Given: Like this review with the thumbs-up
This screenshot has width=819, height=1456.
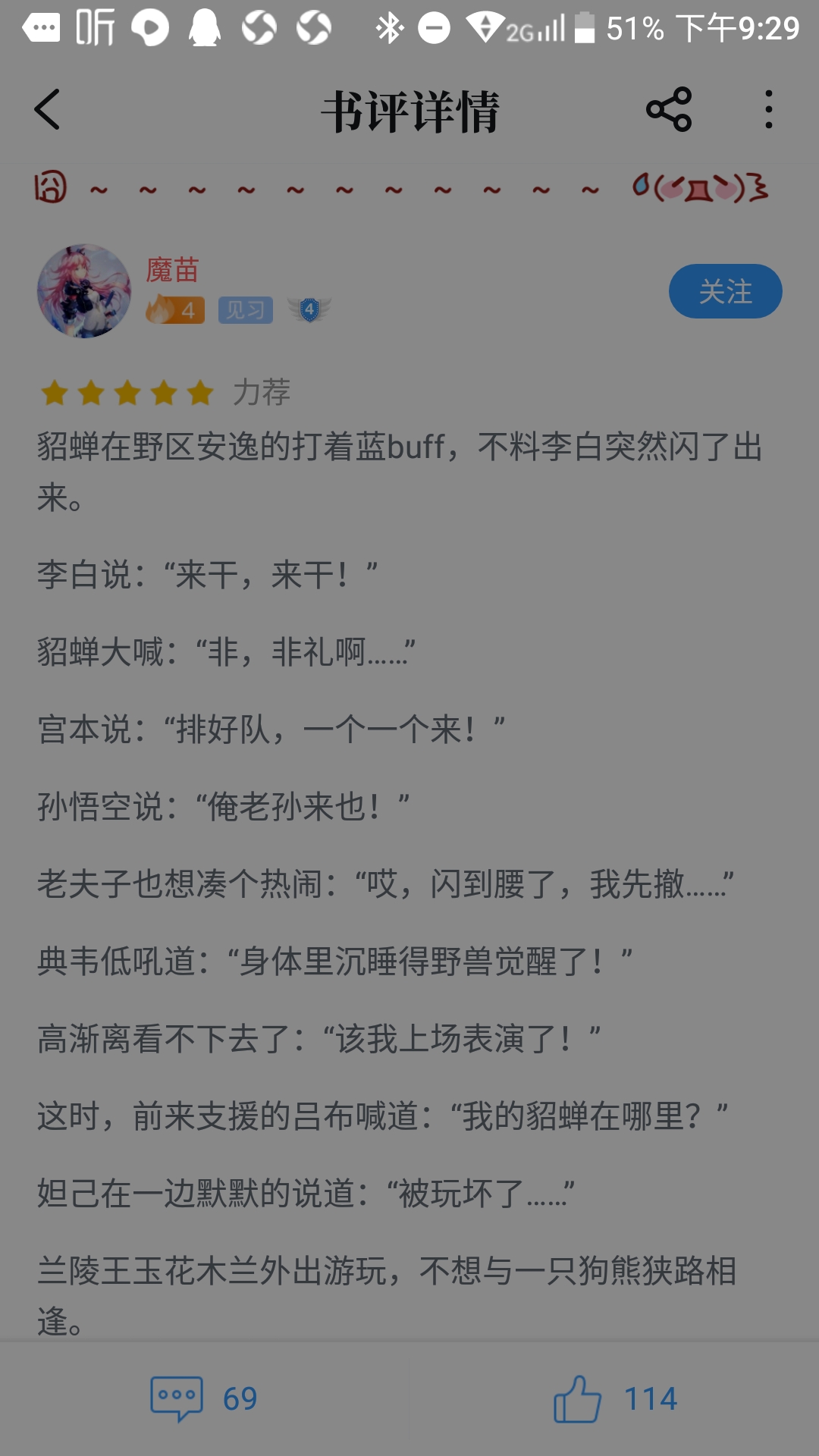Looking at the screenshot, I should [x=578, y=1398].
